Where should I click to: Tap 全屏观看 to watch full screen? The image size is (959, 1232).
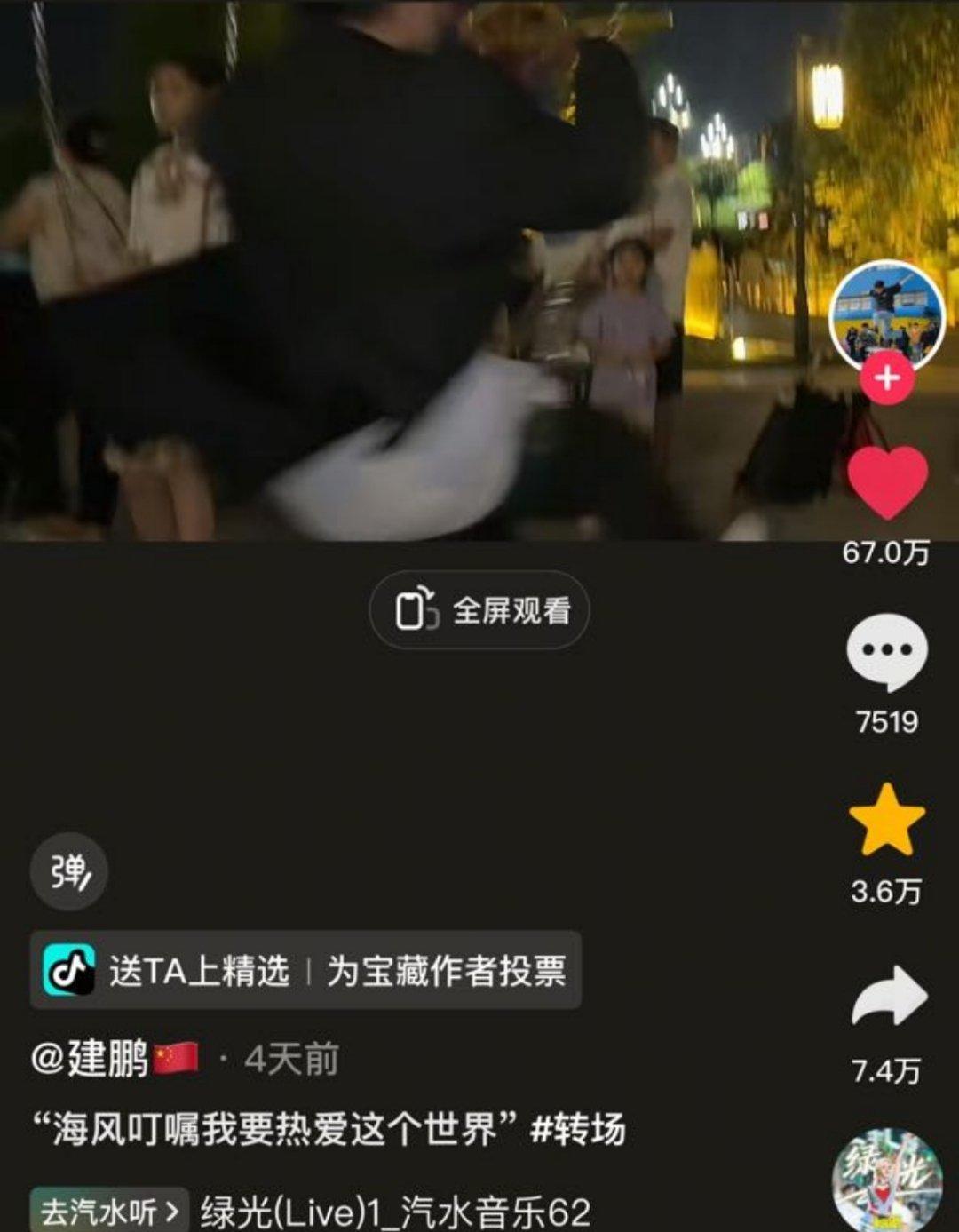tap(479, 610)
